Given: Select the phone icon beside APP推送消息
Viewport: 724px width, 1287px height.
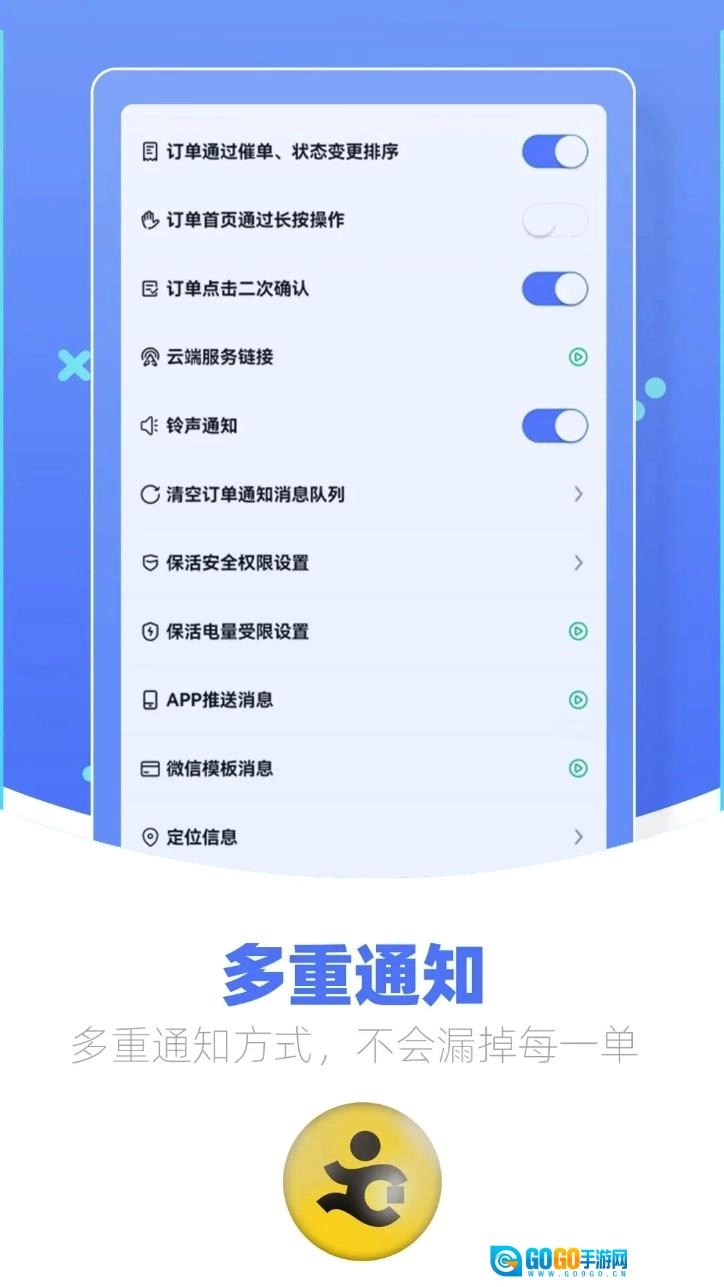Looking at the screenshot, I should 149,700.
